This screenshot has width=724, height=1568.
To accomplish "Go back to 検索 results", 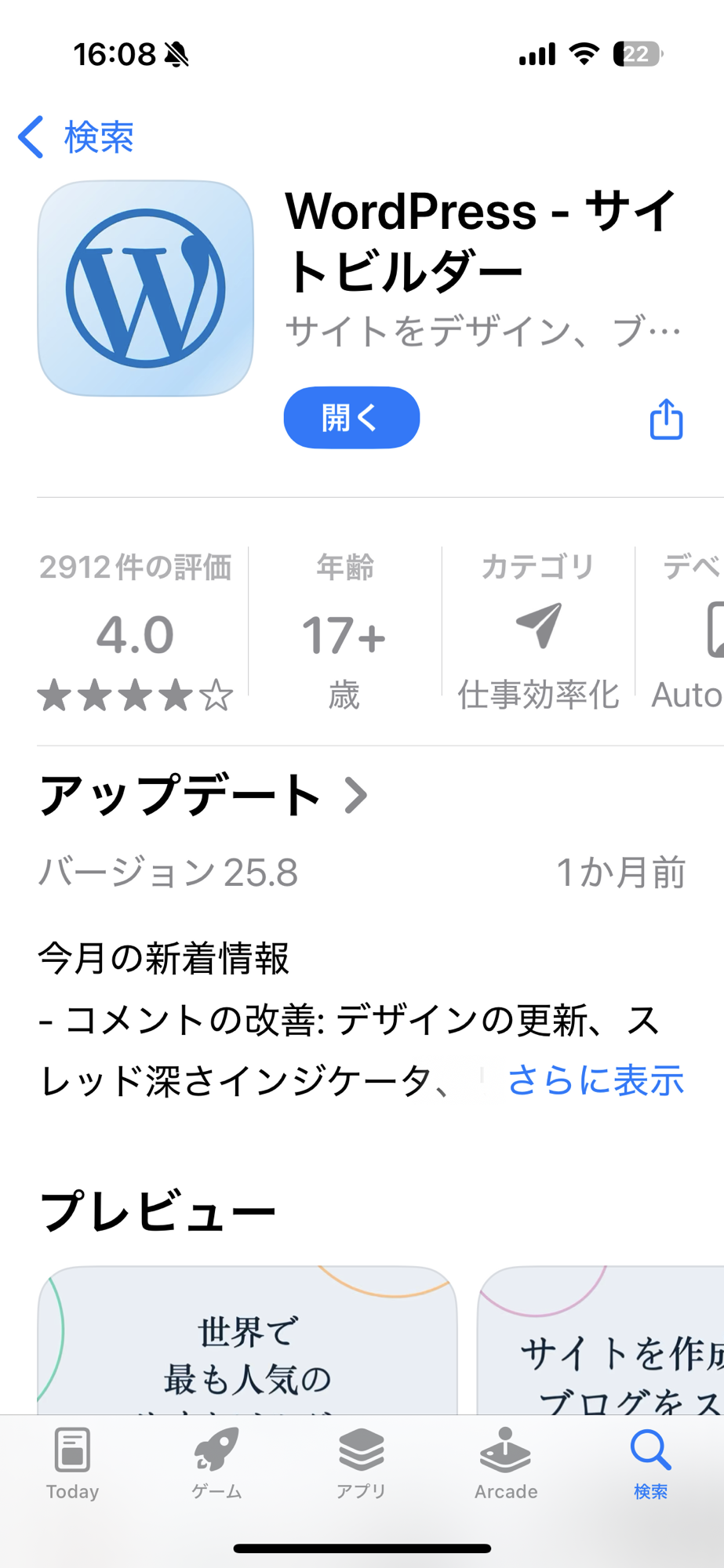I will (76, 137).
